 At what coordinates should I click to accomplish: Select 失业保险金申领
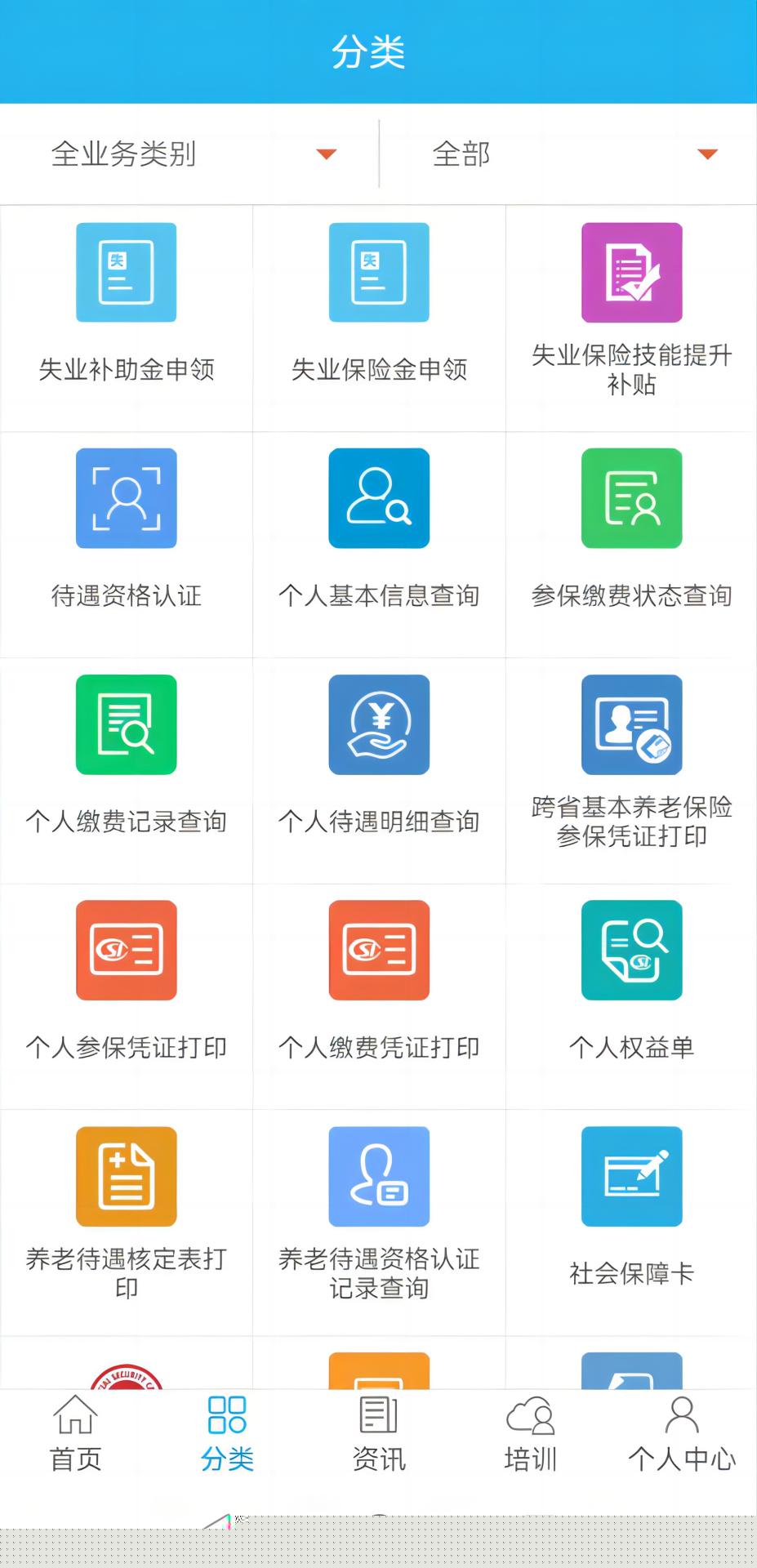(379, 317)
